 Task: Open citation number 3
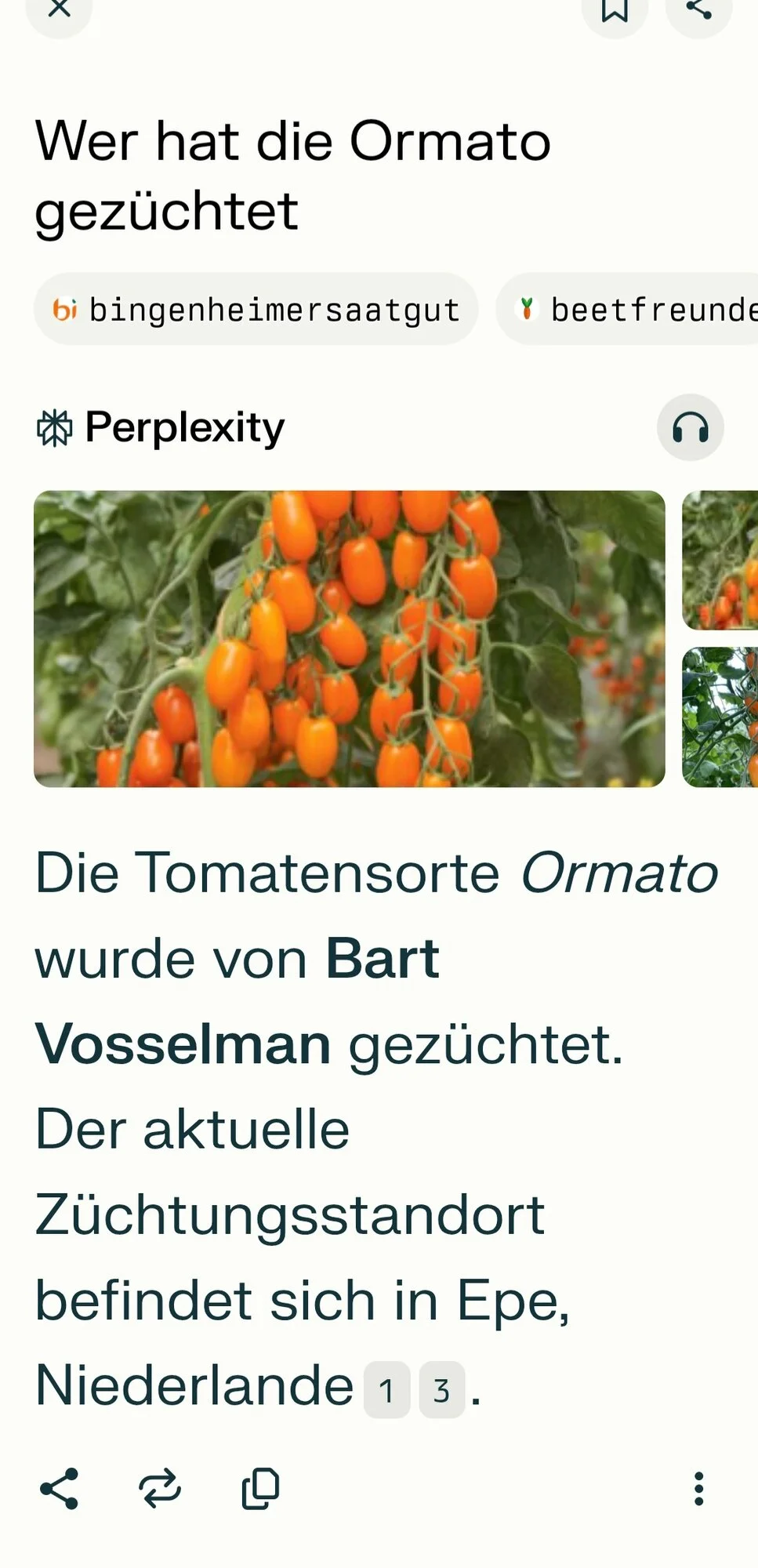tap(441, 1390)
